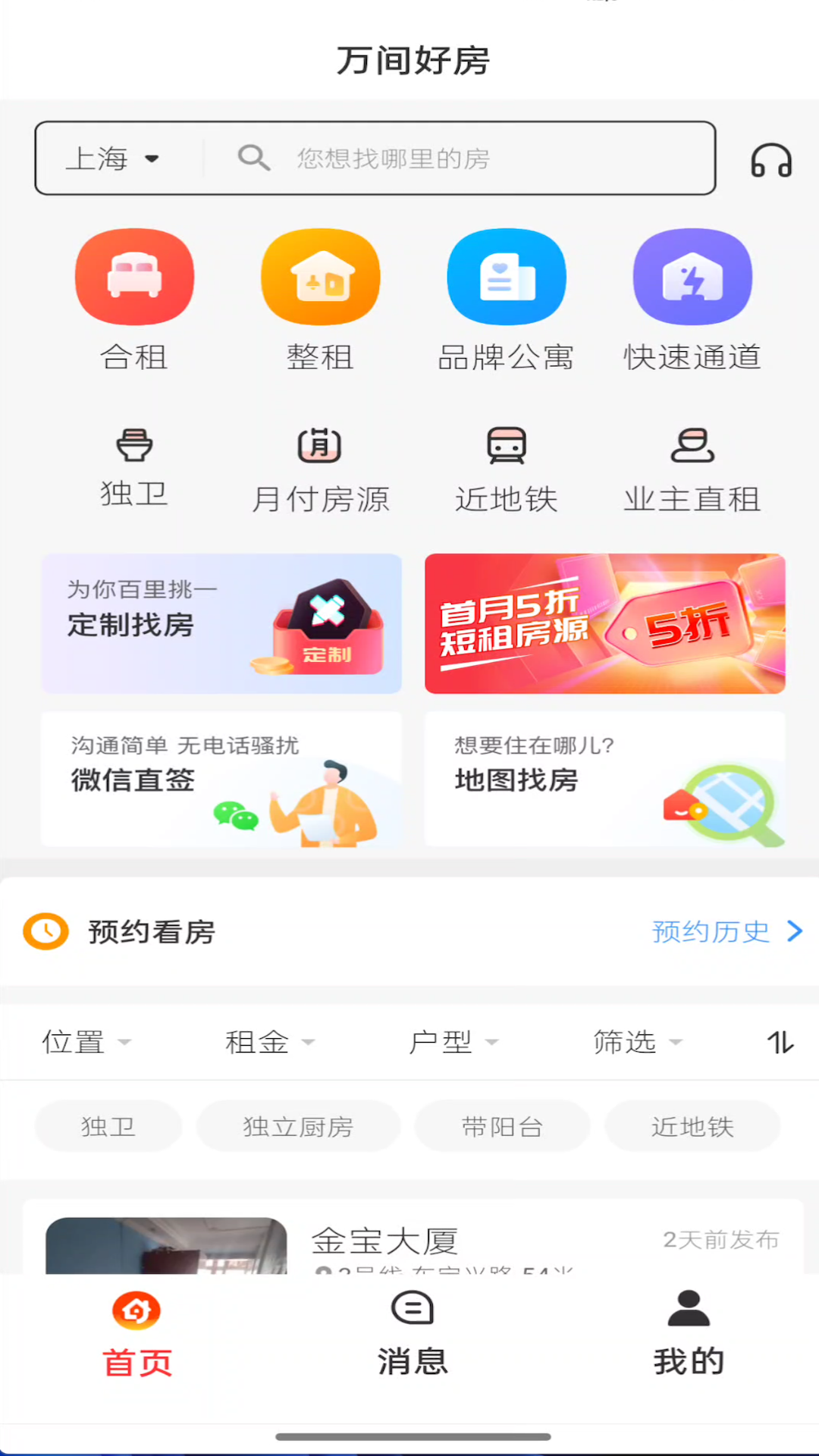This screenshot has height=1456, width=819.
Task: Open the 定制找房 custom search card
Action: point(221,623)
